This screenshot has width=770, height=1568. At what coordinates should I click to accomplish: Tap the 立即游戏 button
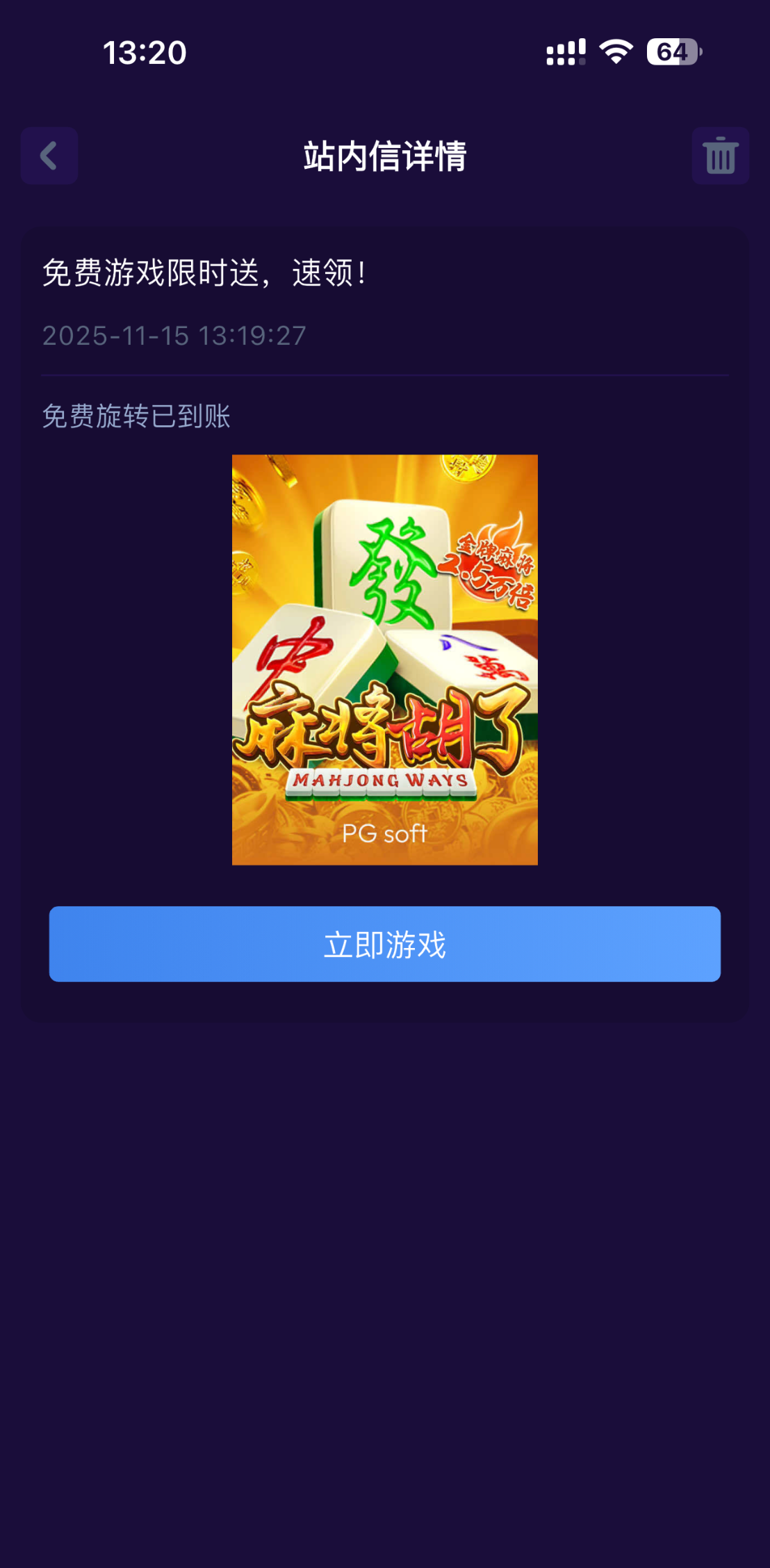coord(384,944)
